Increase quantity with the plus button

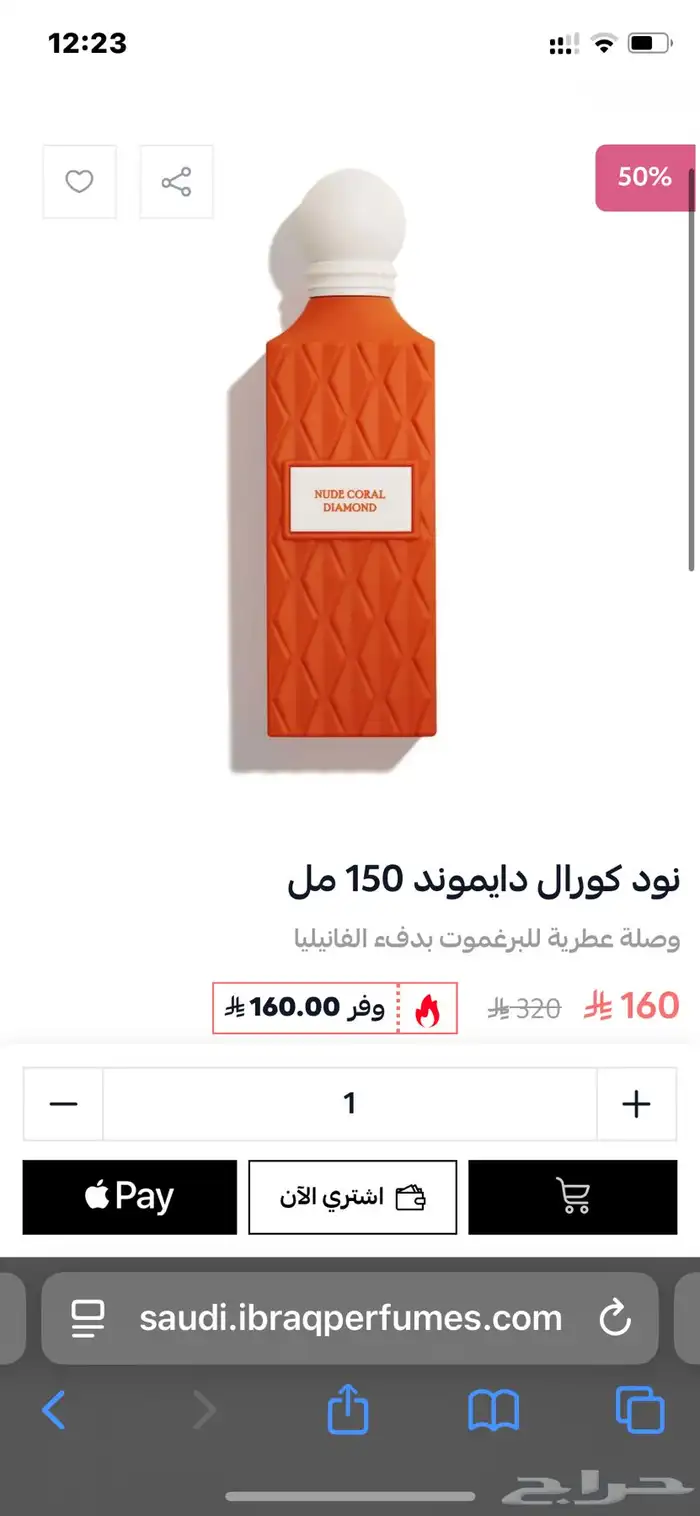click(x=636, y=1104)
